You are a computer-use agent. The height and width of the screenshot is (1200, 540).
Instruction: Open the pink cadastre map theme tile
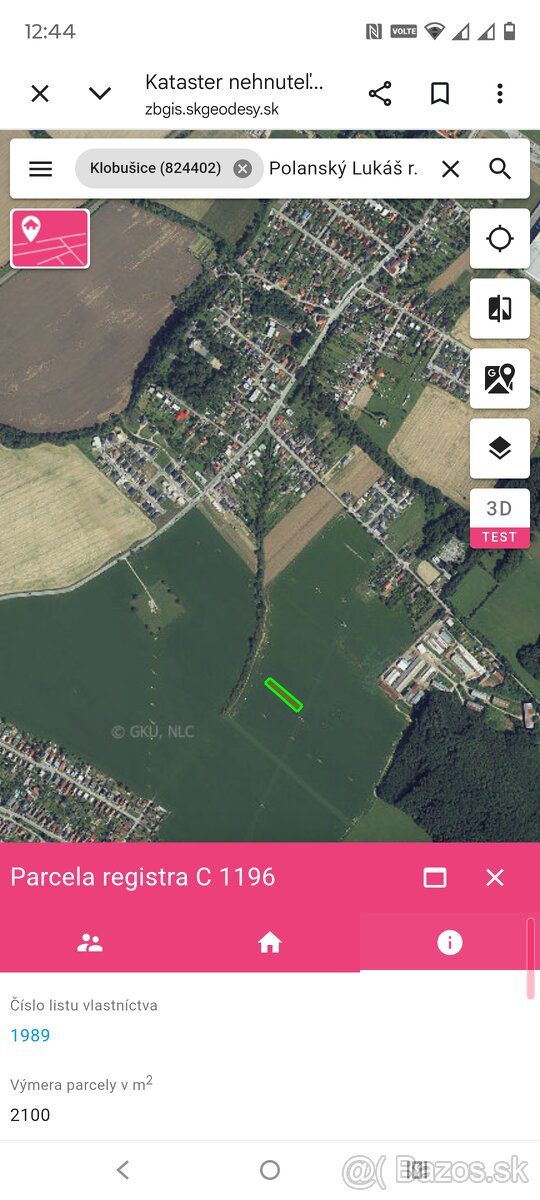(x=50, y=238)
